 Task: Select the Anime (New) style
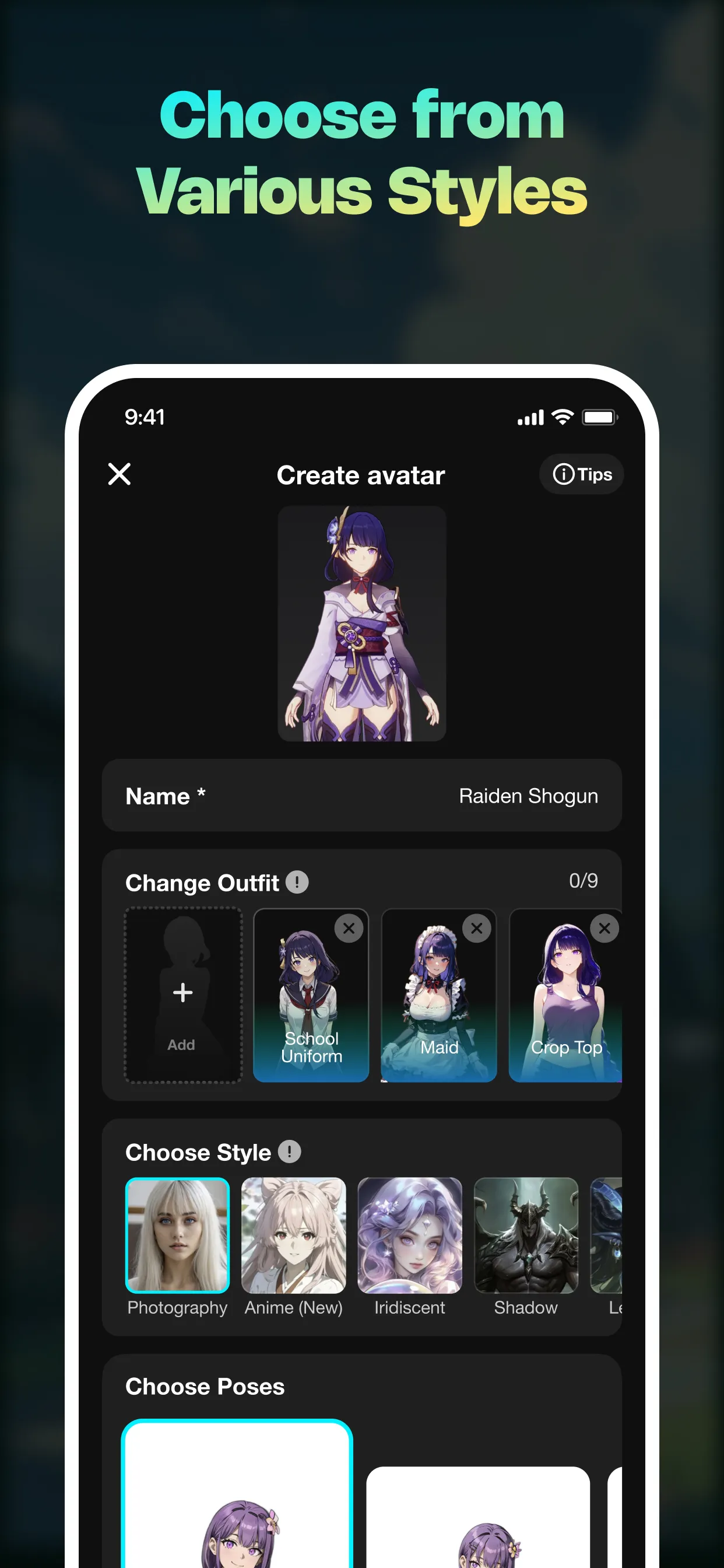click(294, 1235)
